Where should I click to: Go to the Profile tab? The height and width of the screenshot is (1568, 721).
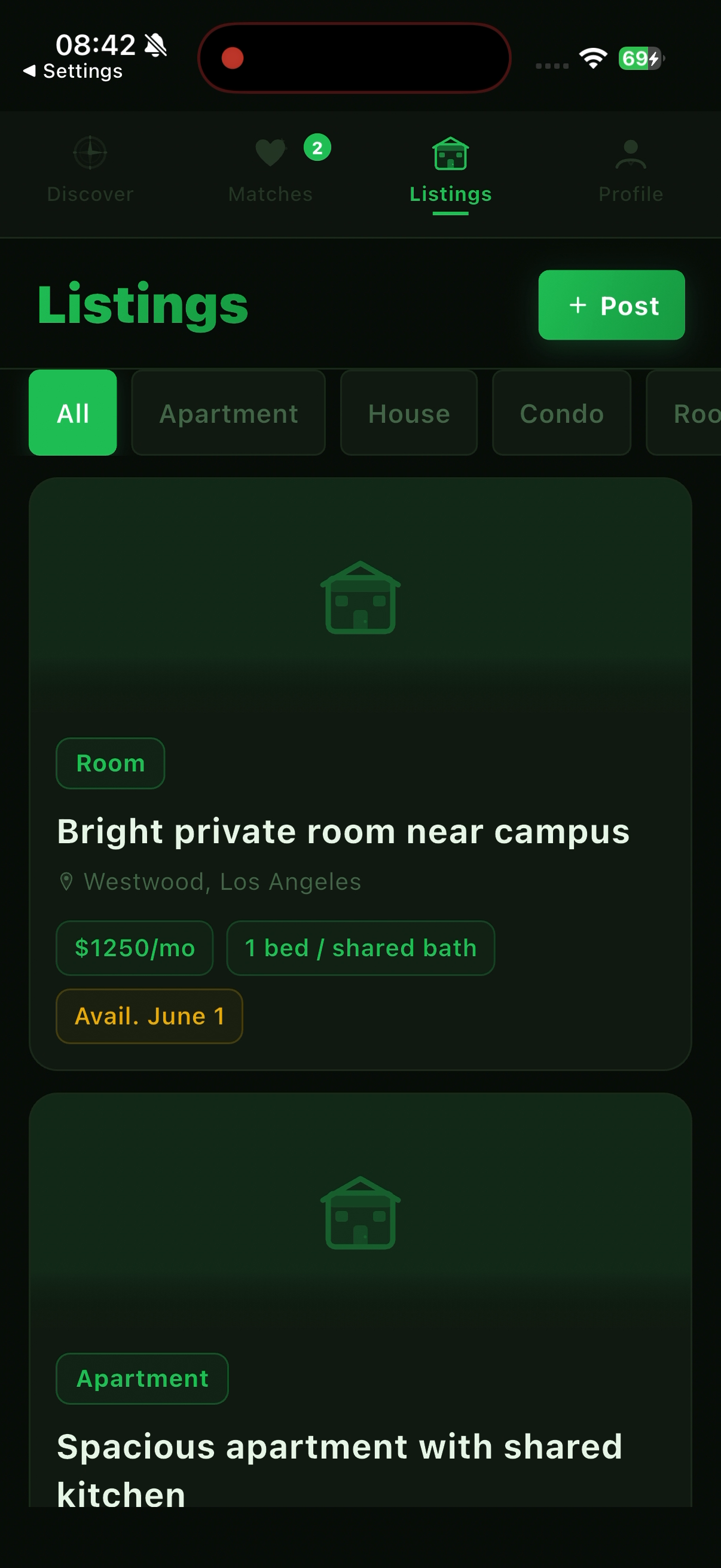(x=630, y=169)
